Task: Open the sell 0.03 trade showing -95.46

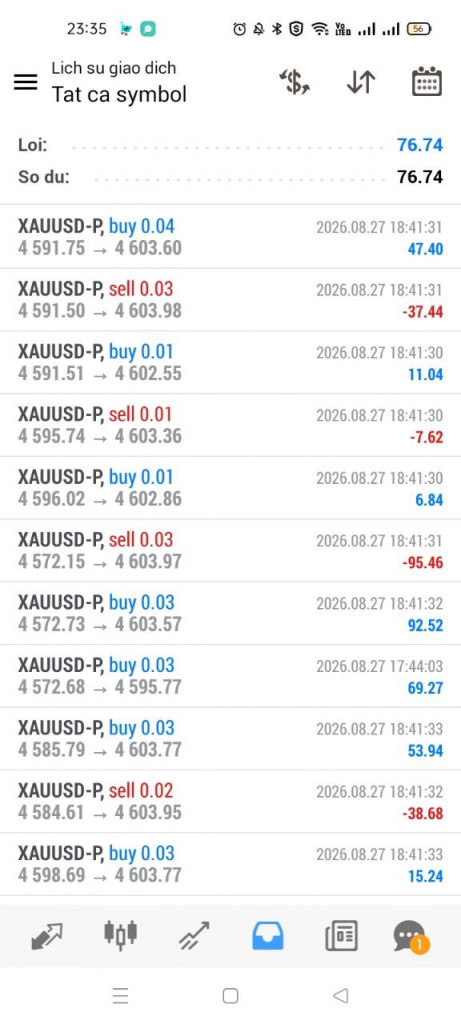Action: (x=230, y=551)
